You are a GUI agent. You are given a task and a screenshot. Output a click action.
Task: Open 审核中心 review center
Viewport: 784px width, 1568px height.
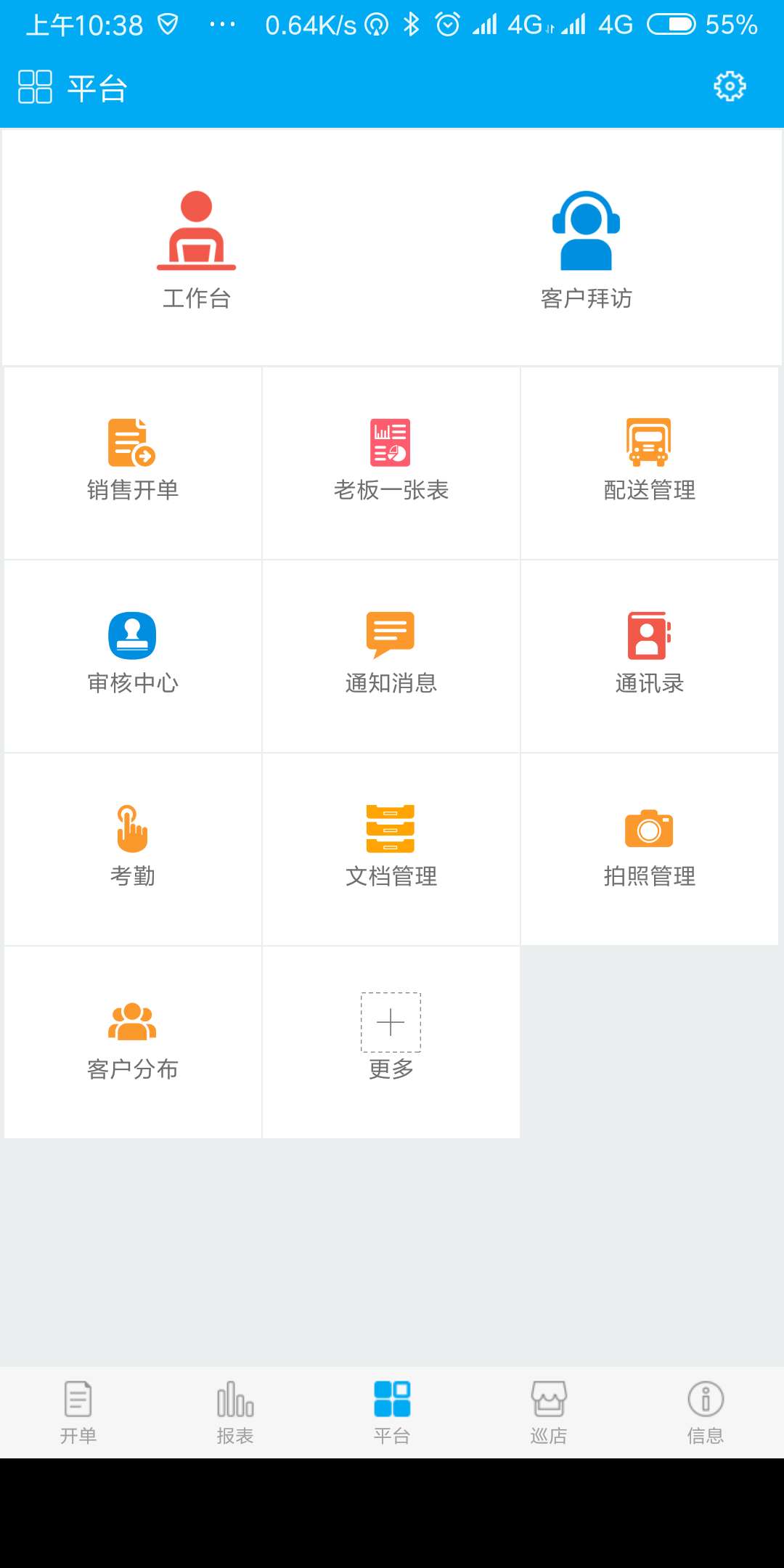(x=133, y=655)
